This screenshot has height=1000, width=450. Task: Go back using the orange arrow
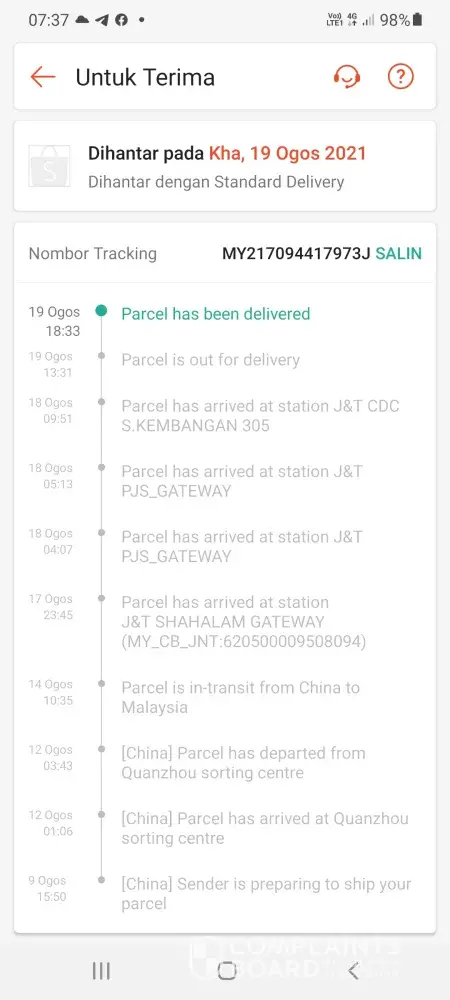43,77
